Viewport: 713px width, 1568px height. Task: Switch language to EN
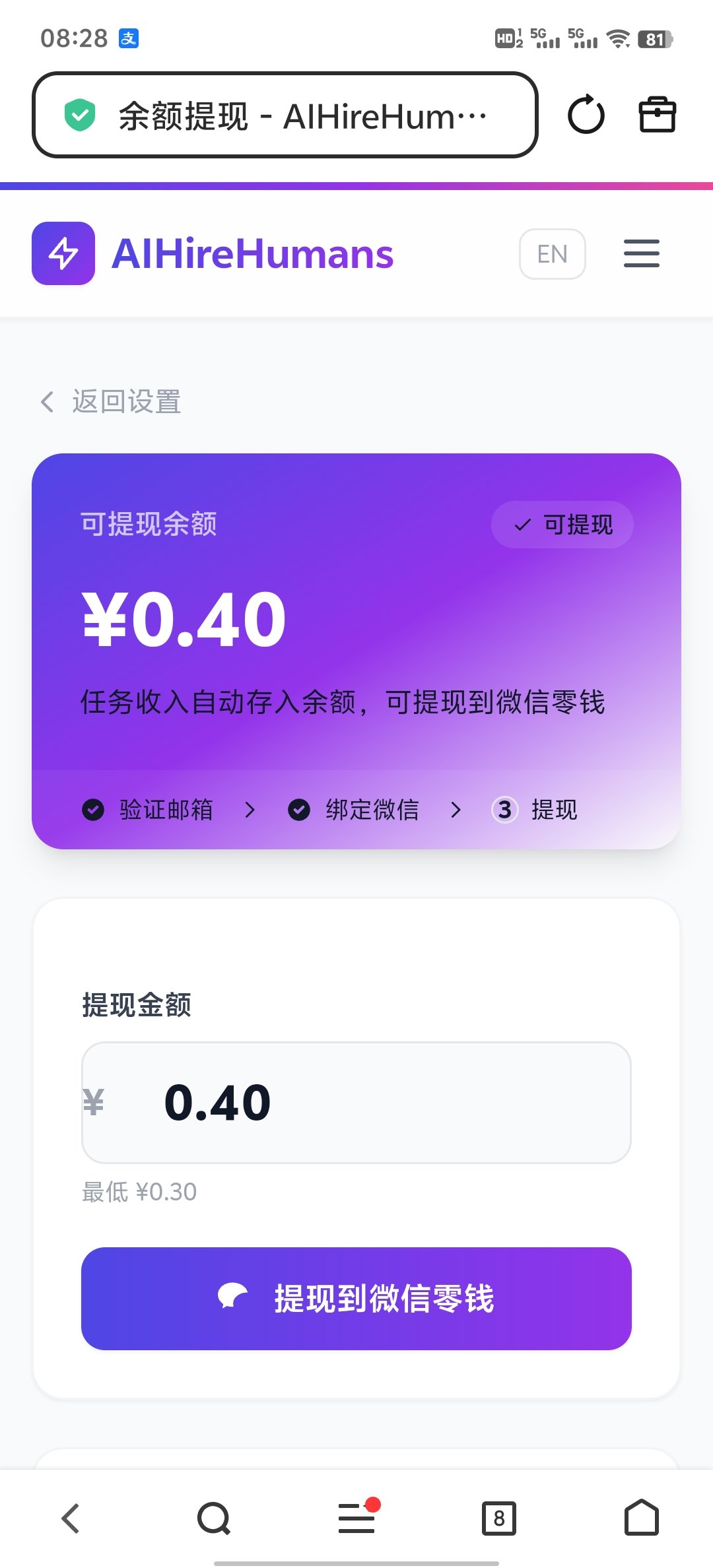tap(552, 254)
